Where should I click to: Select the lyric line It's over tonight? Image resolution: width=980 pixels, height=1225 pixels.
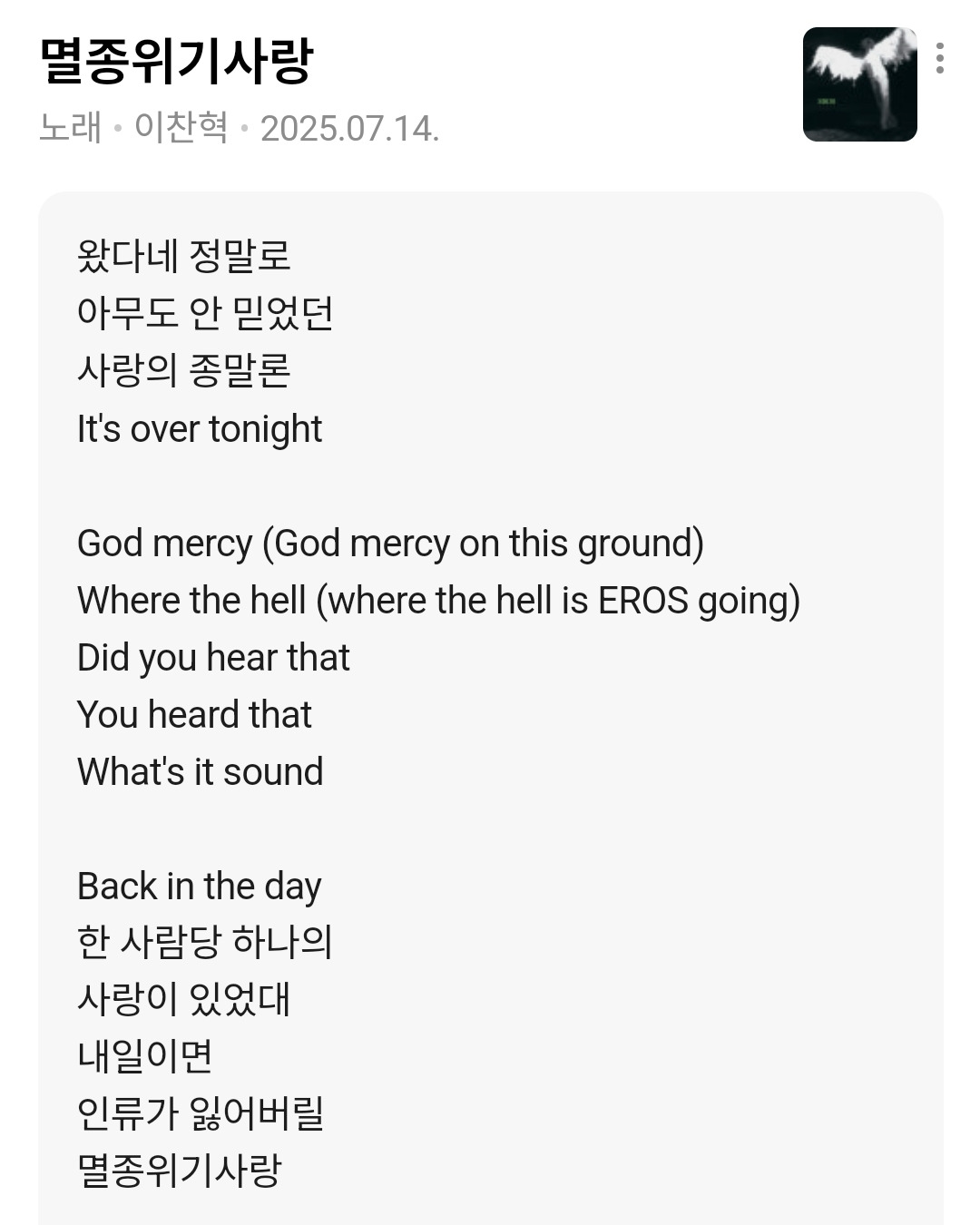click(x=201, y=427)
